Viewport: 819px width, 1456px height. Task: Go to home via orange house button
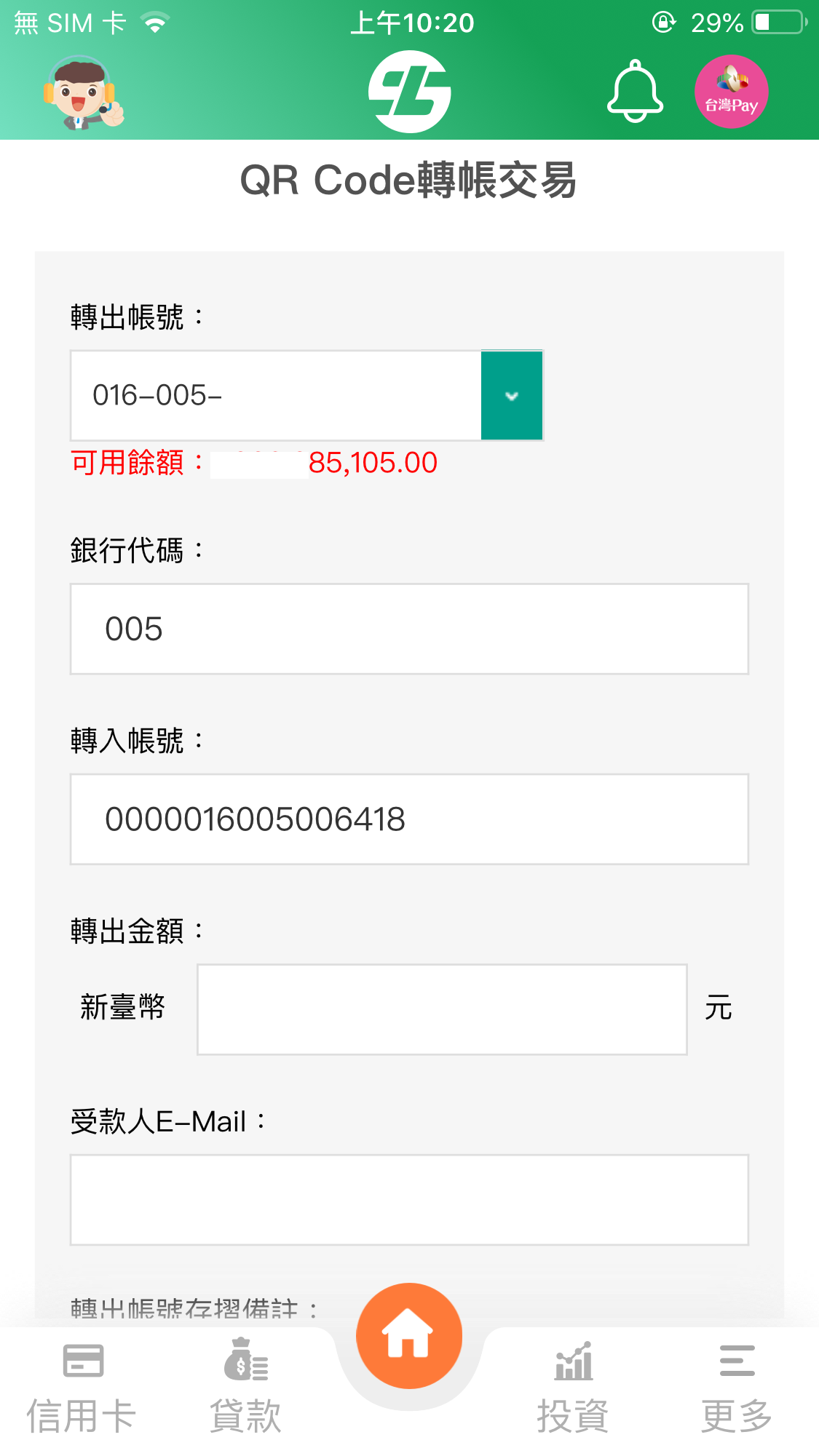409,1336
